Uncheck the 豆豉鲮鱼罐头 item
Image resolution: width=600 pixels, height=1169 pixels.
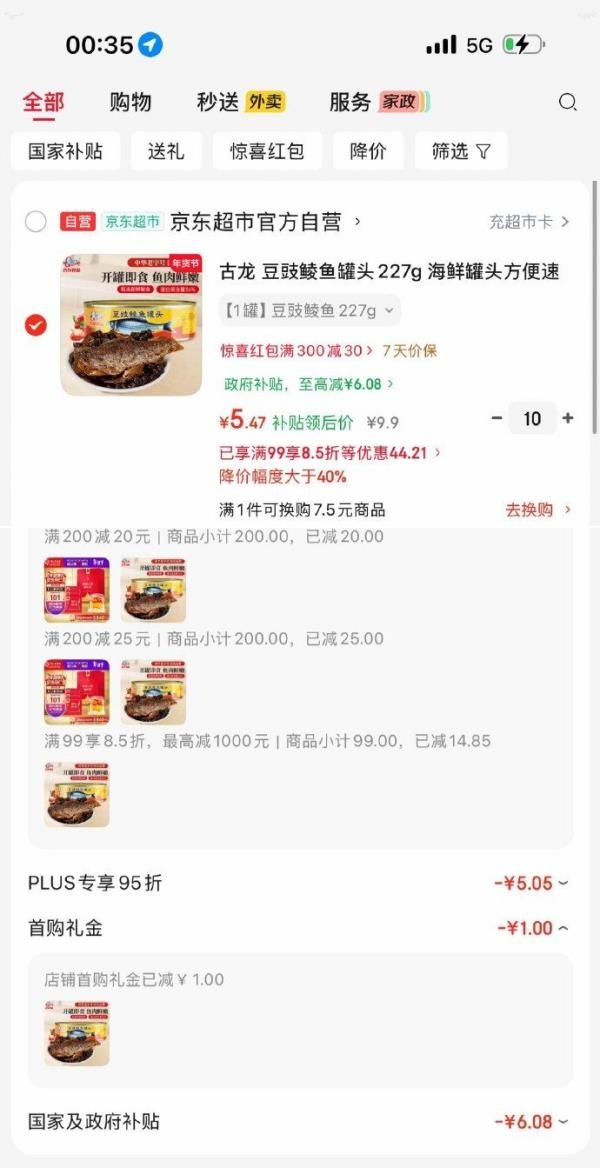click(x=36, y=325)
